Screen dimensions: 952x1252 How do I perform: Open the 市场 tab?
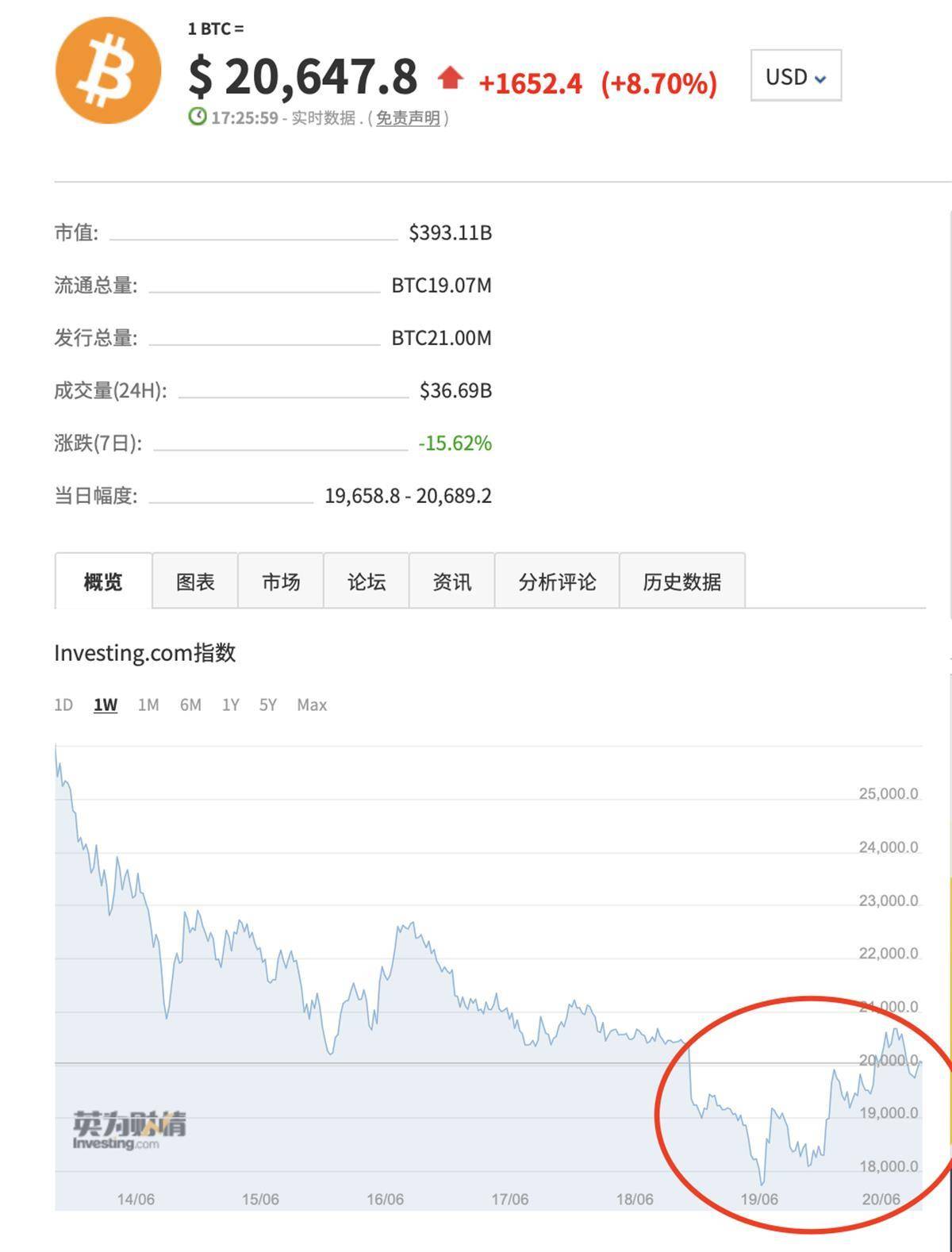(282, 582)
